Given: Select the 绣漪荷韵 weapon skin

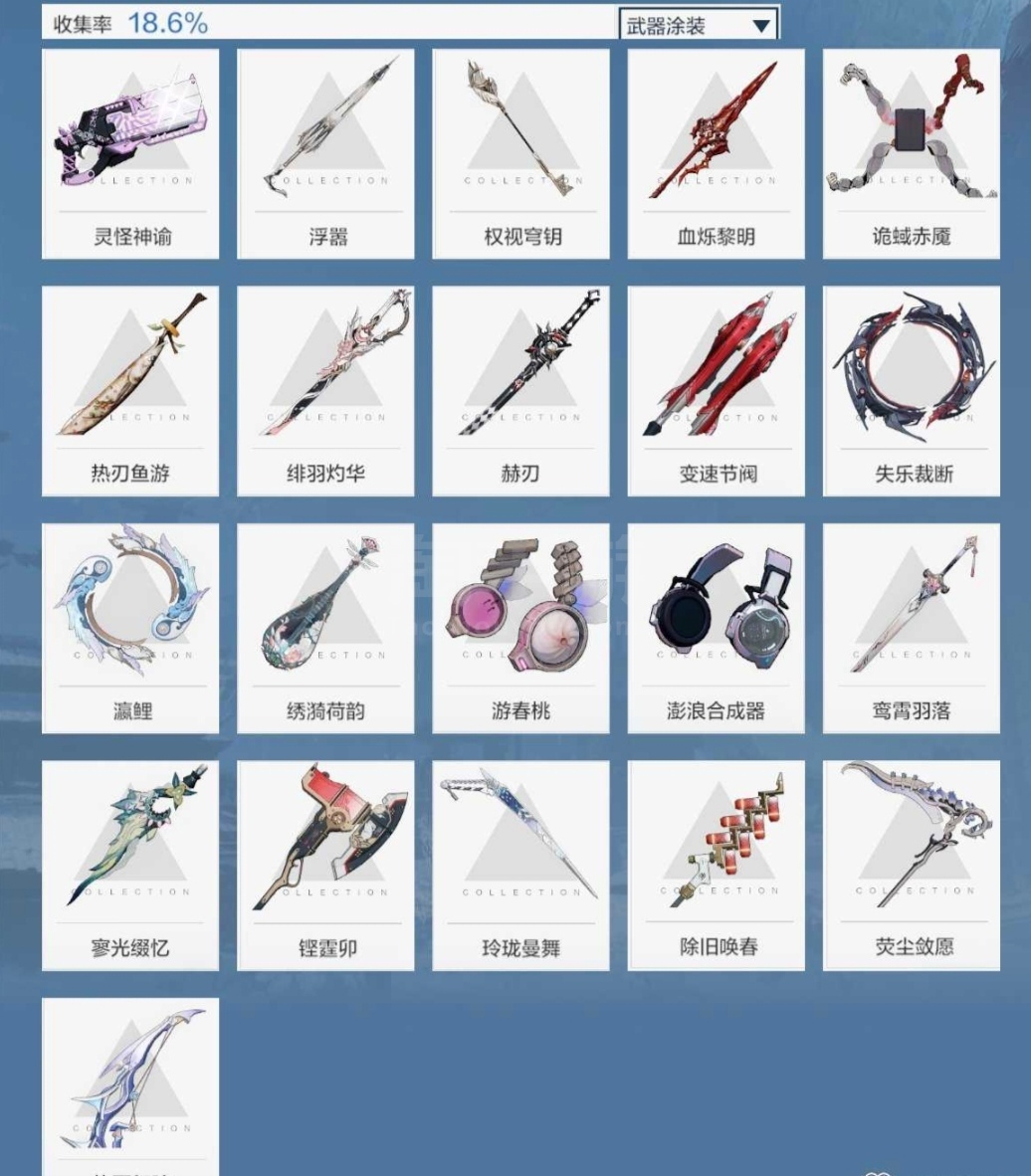Looking at the screenshot, I should 325,628.
